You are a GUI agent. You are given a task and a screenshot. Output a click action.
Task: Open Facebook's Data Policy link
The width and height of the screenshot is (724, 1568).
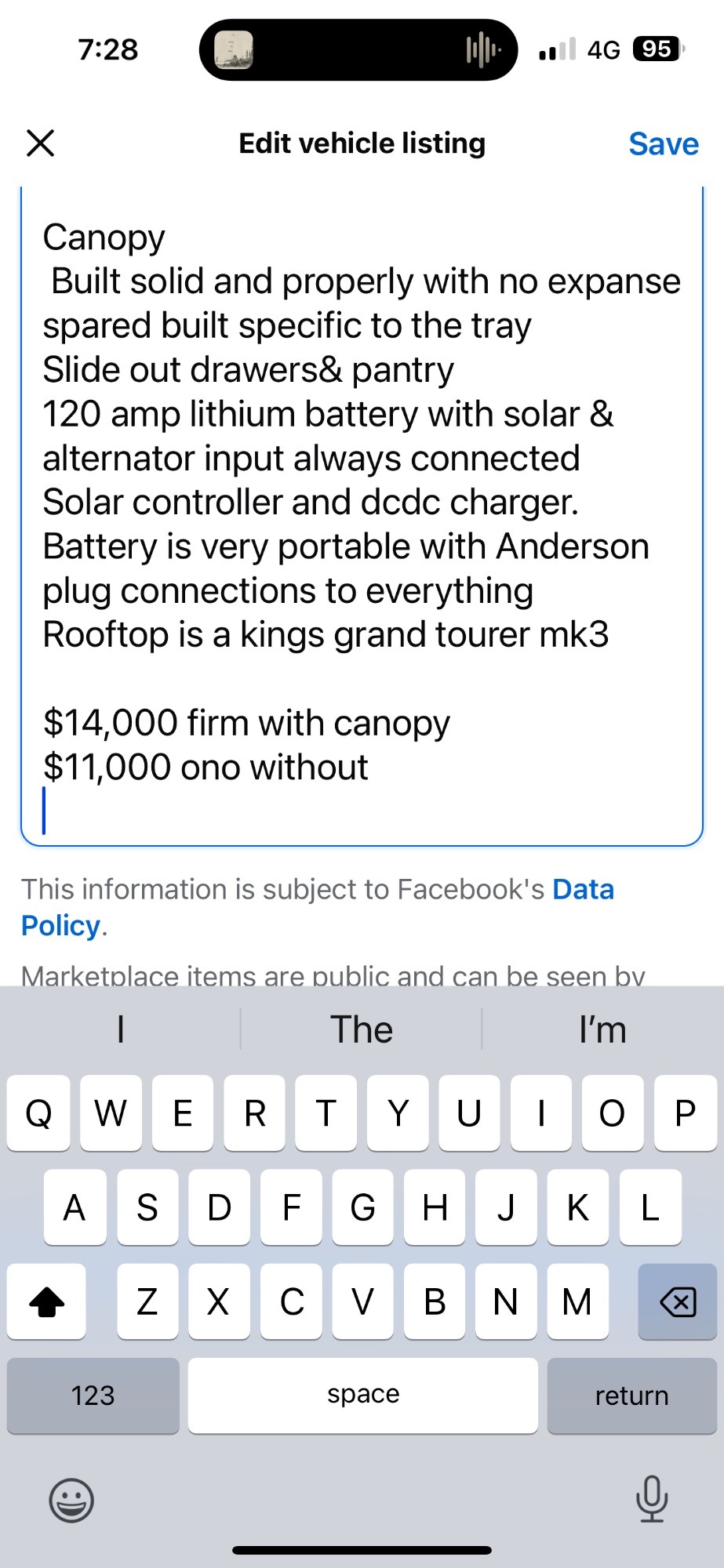point(318,907)
